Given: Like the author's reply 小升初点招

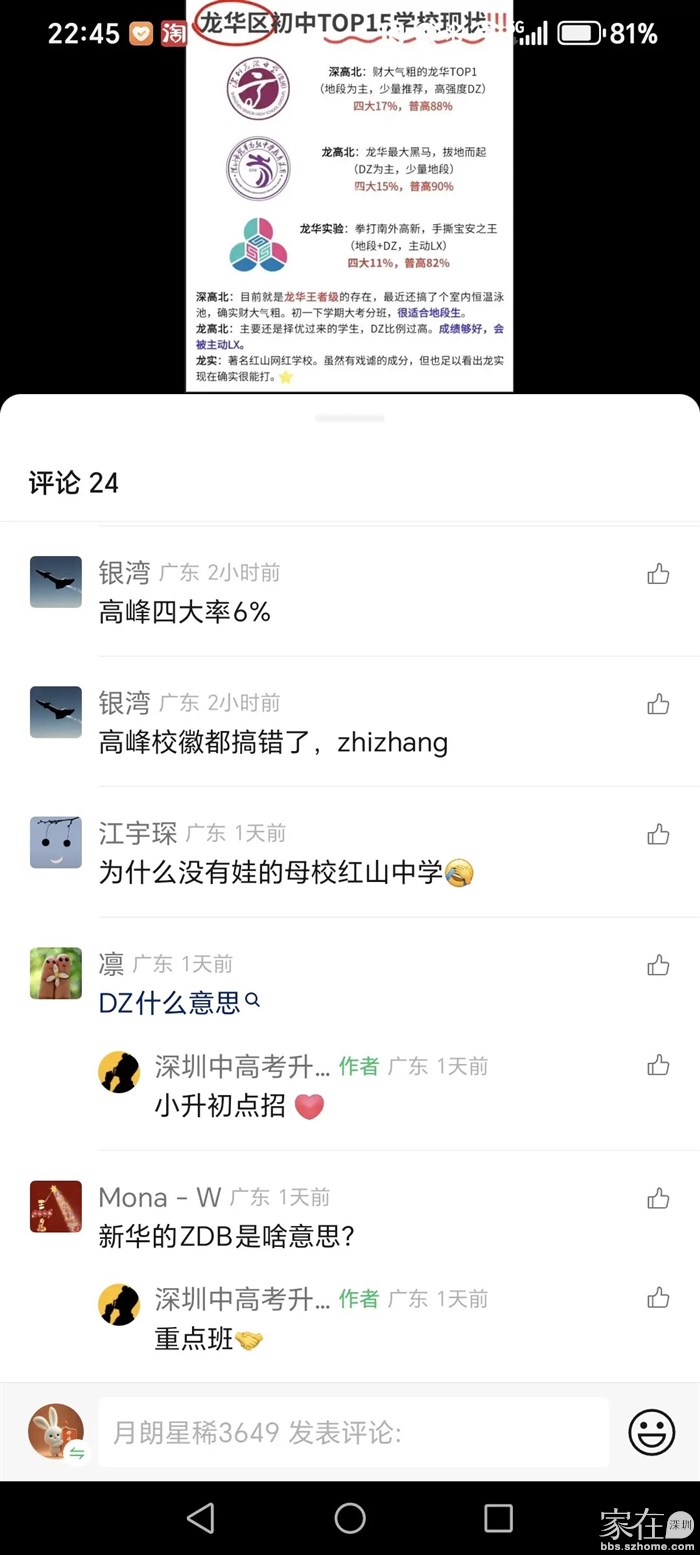Looking at the screenshot, I should pos(658,1065).
